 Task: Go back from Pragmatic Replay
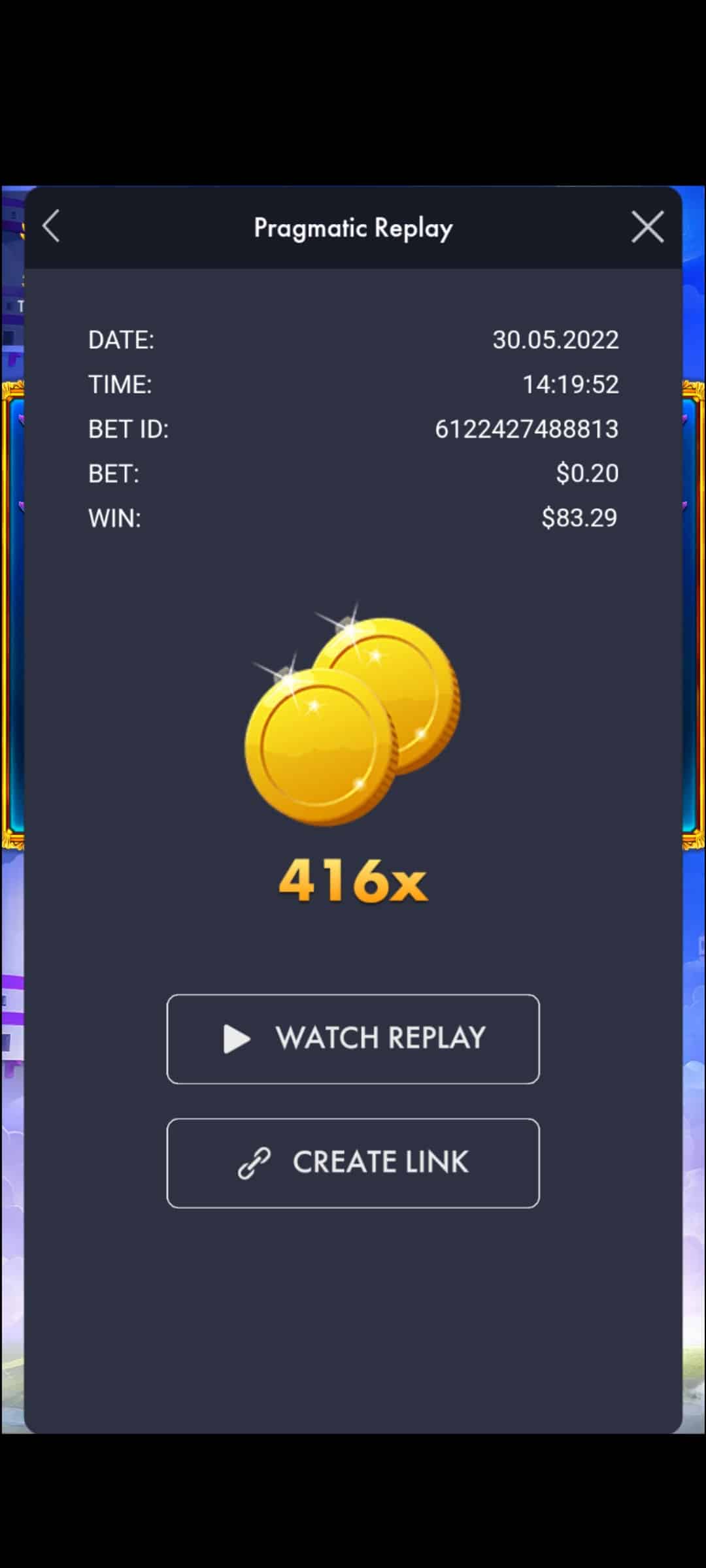click(x=51, y=227)
